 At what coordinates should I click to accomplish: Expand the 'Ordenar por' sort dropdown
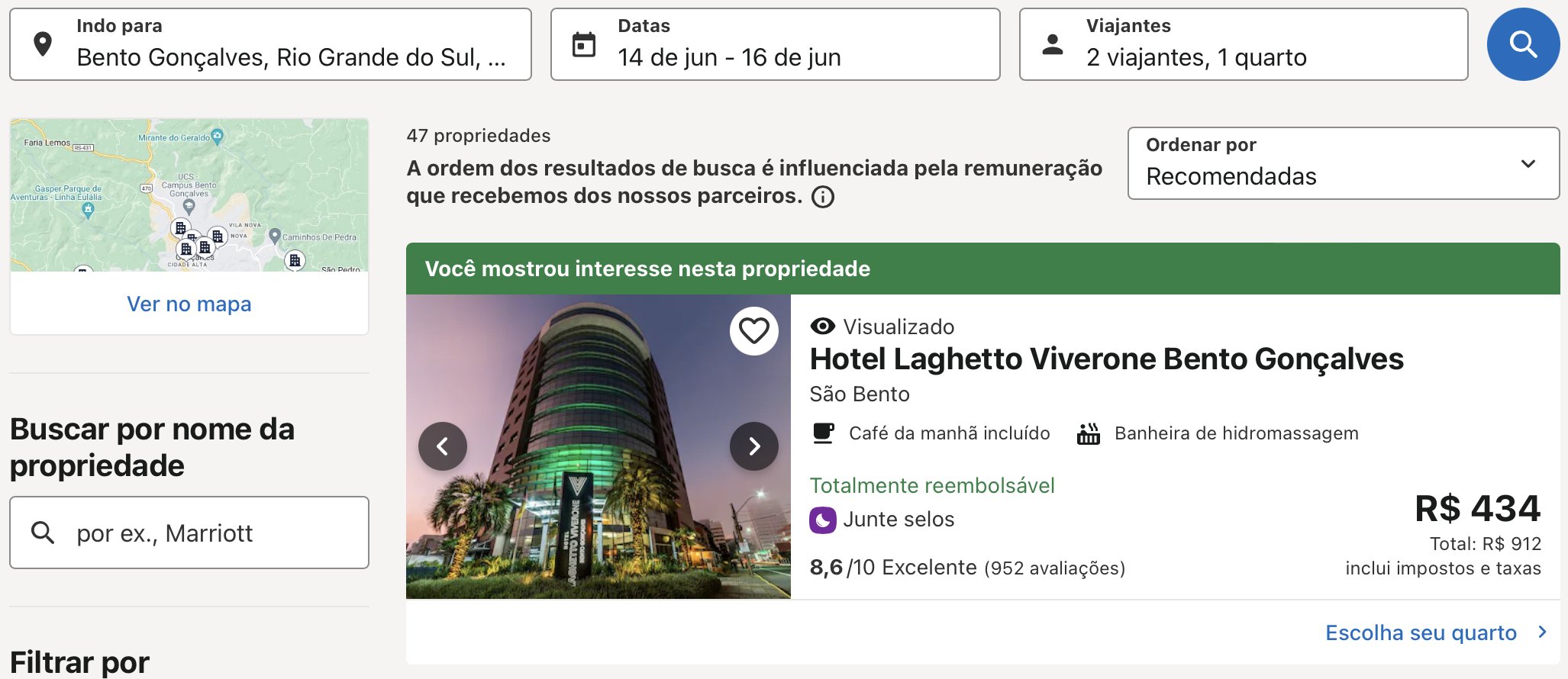[1343, 163]
